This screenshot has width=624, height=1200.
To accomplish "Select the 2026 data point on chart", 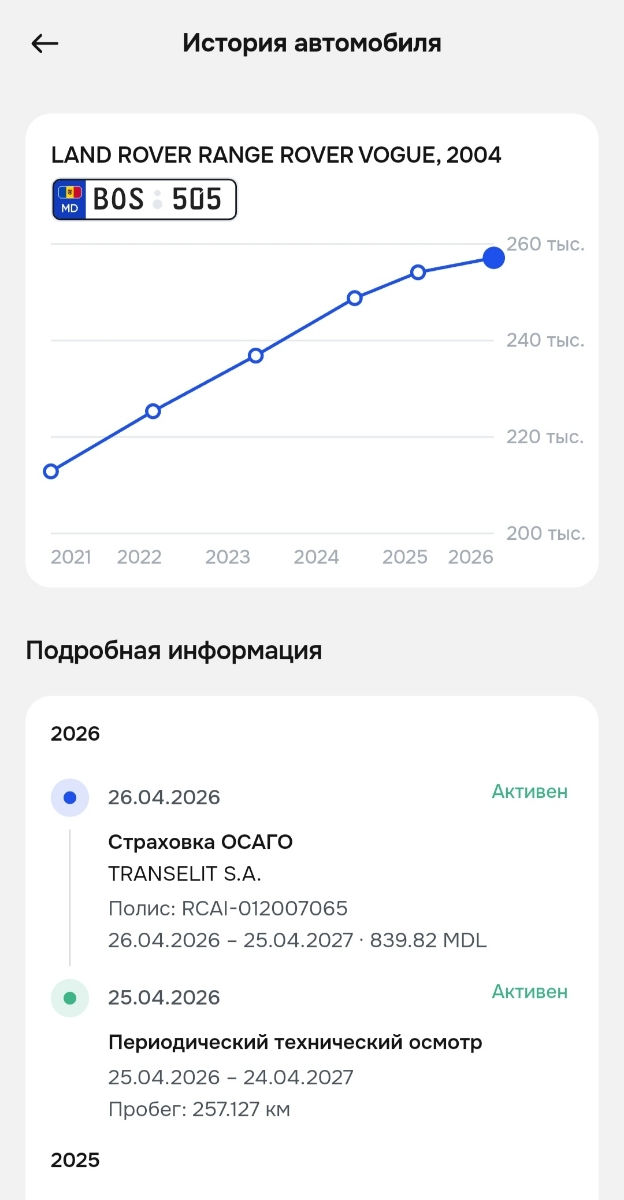I will pos(493,257).
